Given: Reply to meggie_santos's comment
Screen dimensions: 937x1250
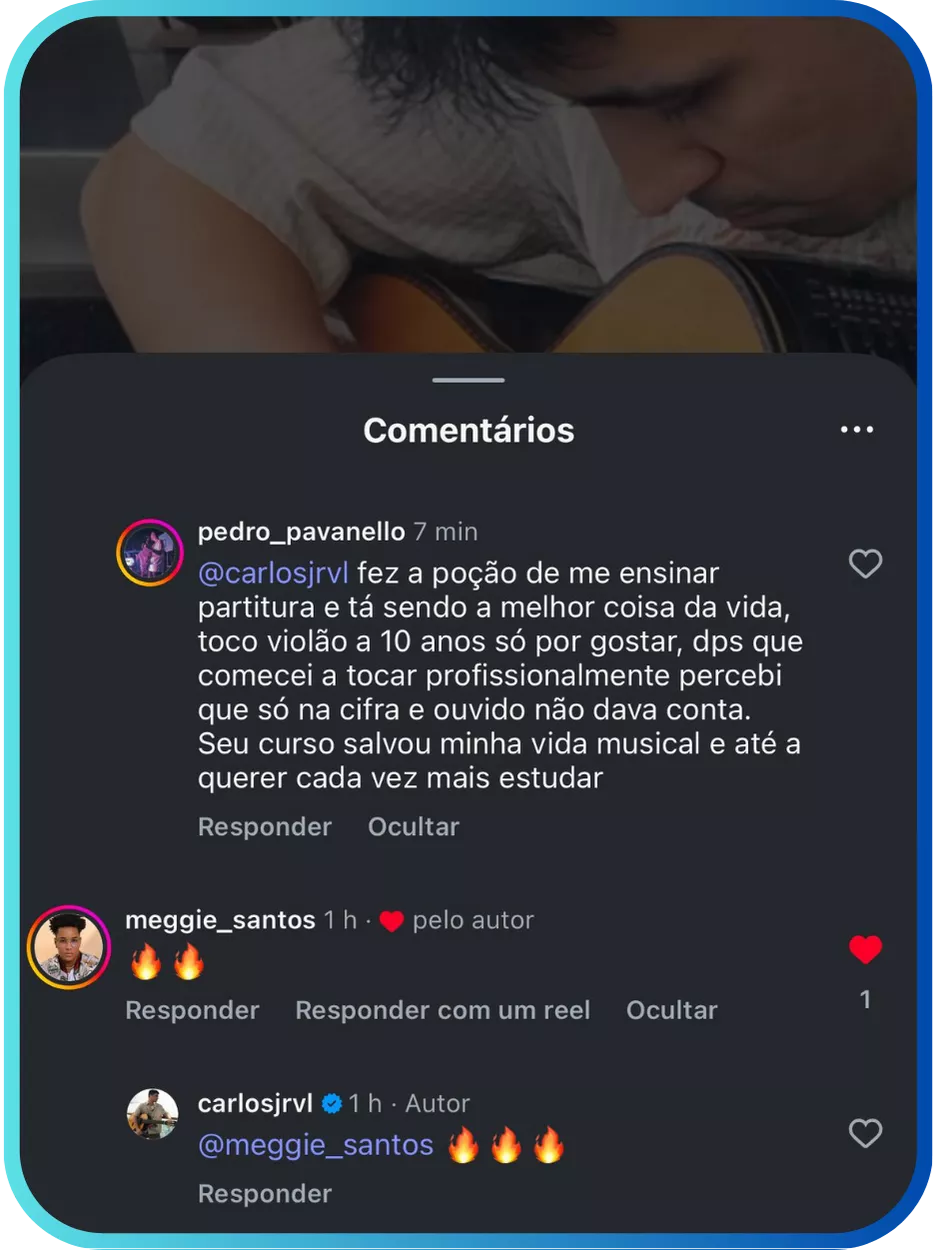Looking at the screenshot, I should 191,1010.
